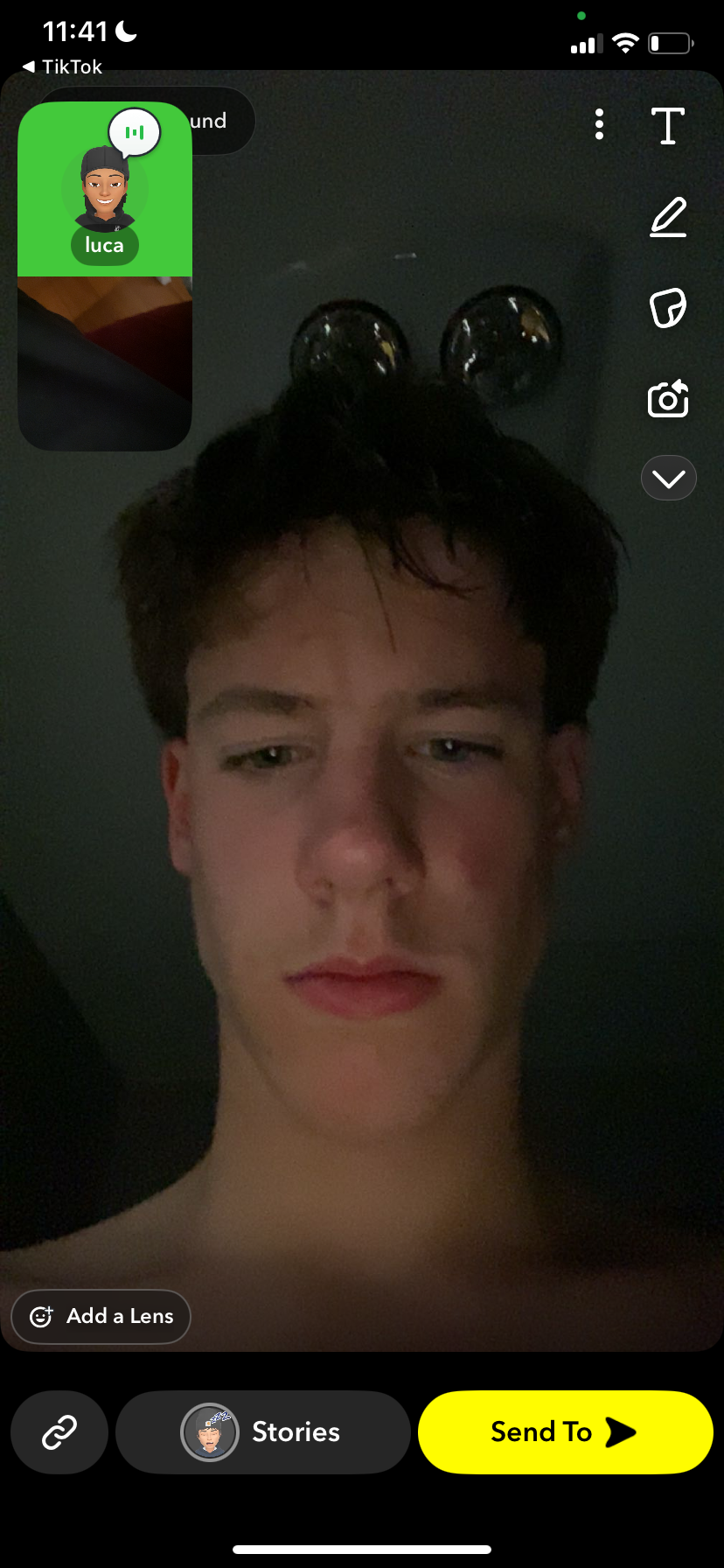Post snap to Stories
This screenshot has width=724, height=1568.
coord(262,1432)
